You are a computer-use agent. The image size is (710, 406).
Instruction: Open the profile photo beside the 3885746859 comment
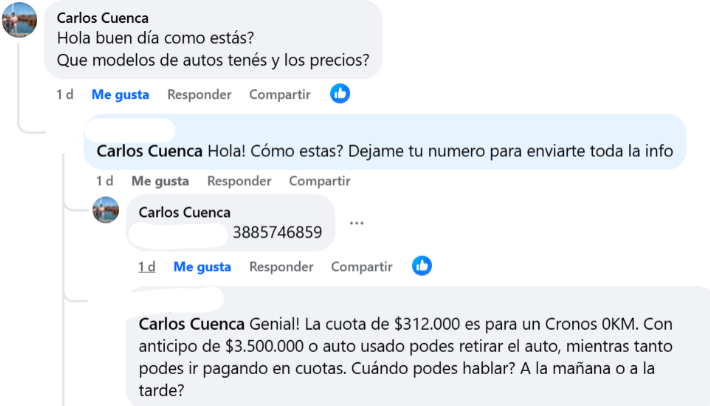point(106,211)
